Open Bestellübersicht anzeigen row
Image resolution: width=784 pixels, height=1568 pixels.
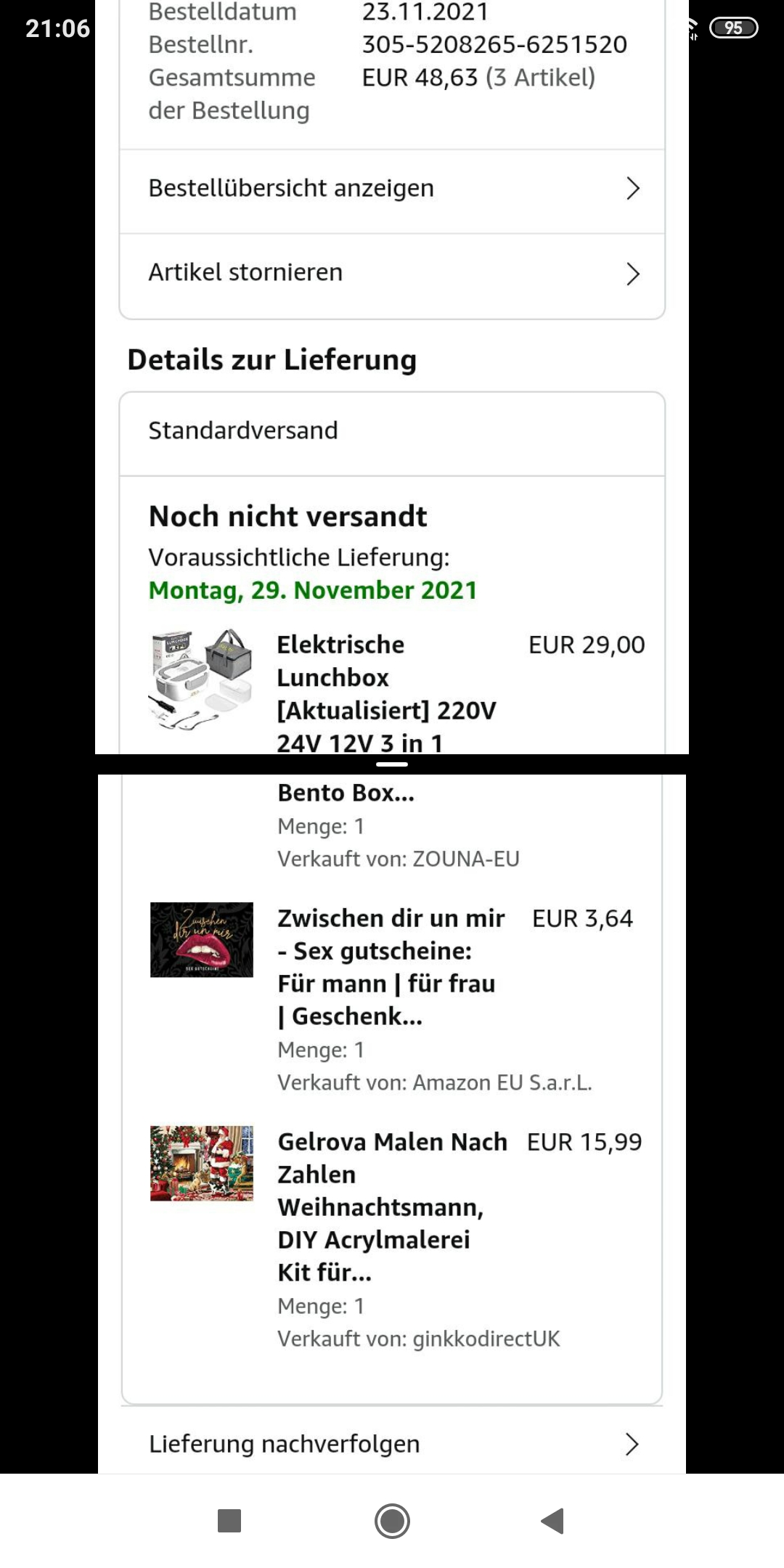[392, 189]
